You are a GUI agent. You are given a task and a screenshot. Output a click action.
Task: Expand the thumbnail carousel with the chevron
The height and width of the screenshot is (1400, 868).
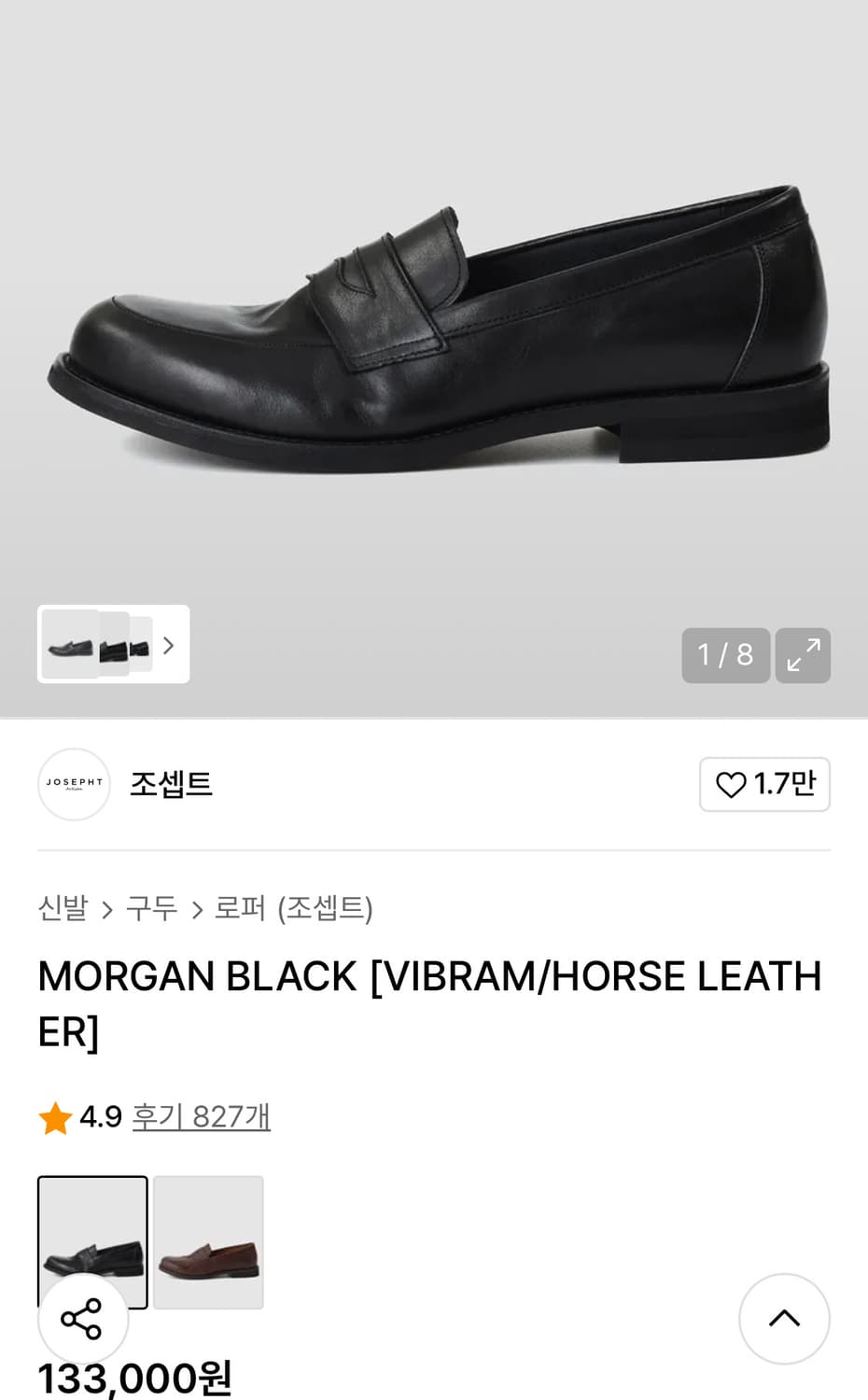[x=169, y=645]
